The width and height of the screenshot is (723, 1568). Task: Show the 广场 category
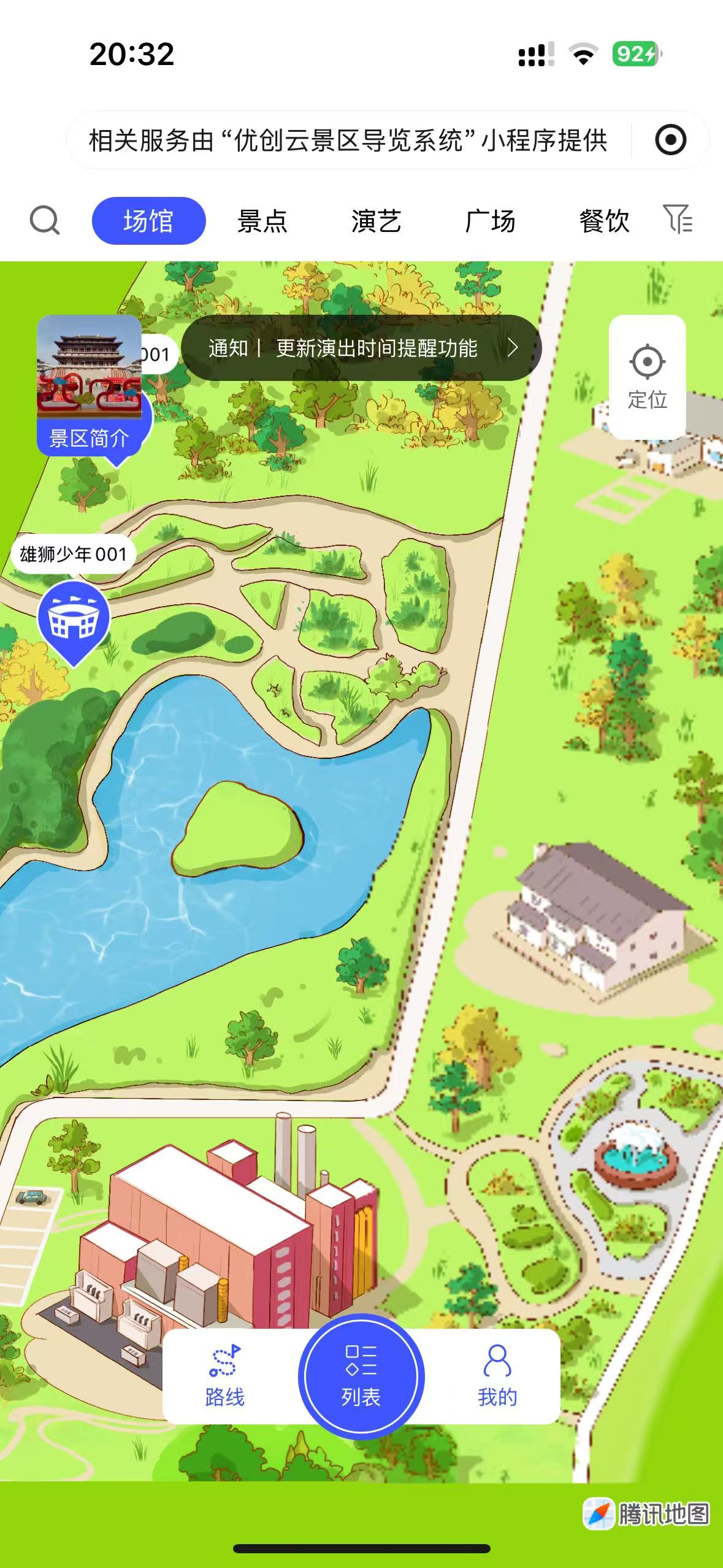[490, 221]
